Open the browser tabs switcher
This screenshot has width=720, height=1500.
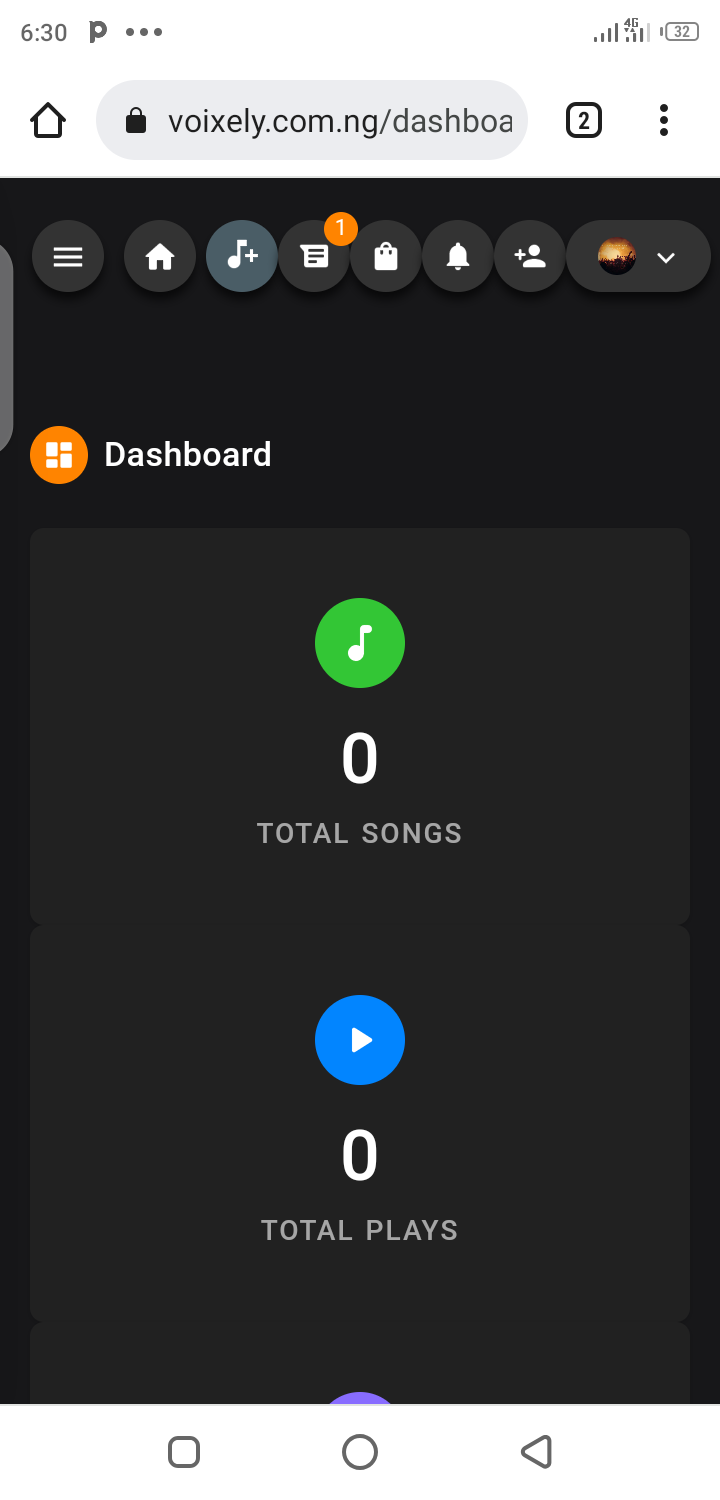coord(584,121)
